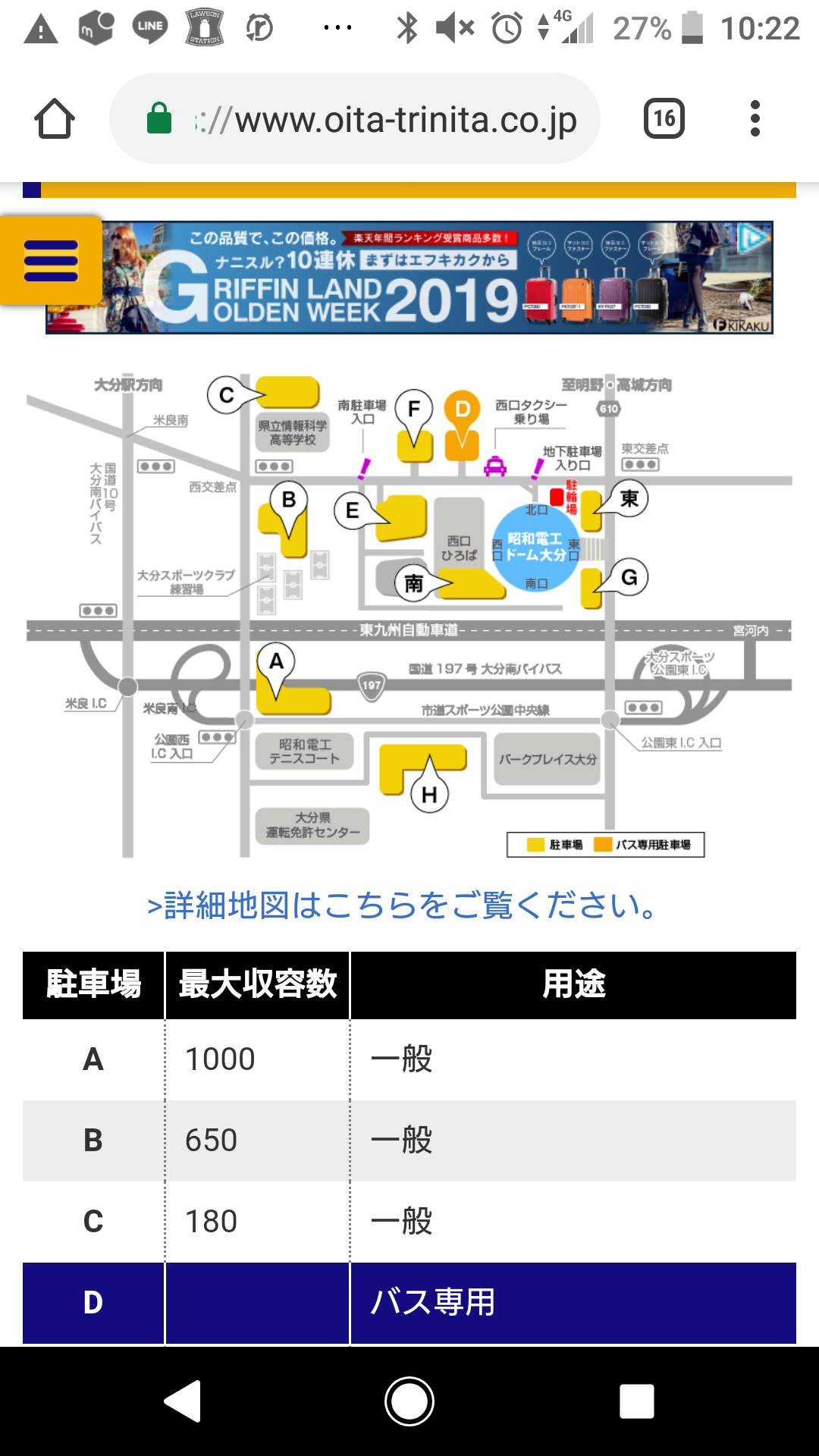Viewport: 819px width, 1456px height.
Task: Open the tab switcher showing 16 tabs
Action: click(x=664, y=119)
